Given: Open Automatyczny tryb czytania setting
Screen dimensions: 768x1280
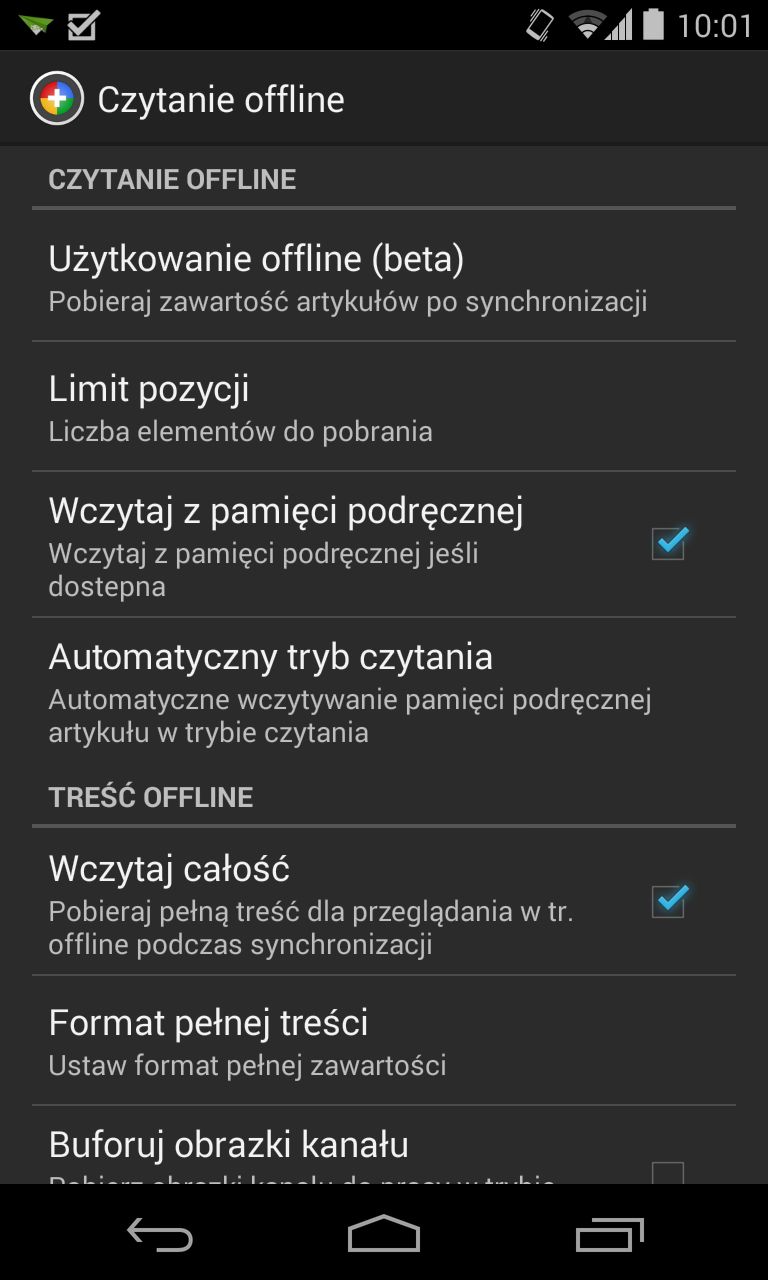Looking at the screenshot, I should click(x=384, y=692).
